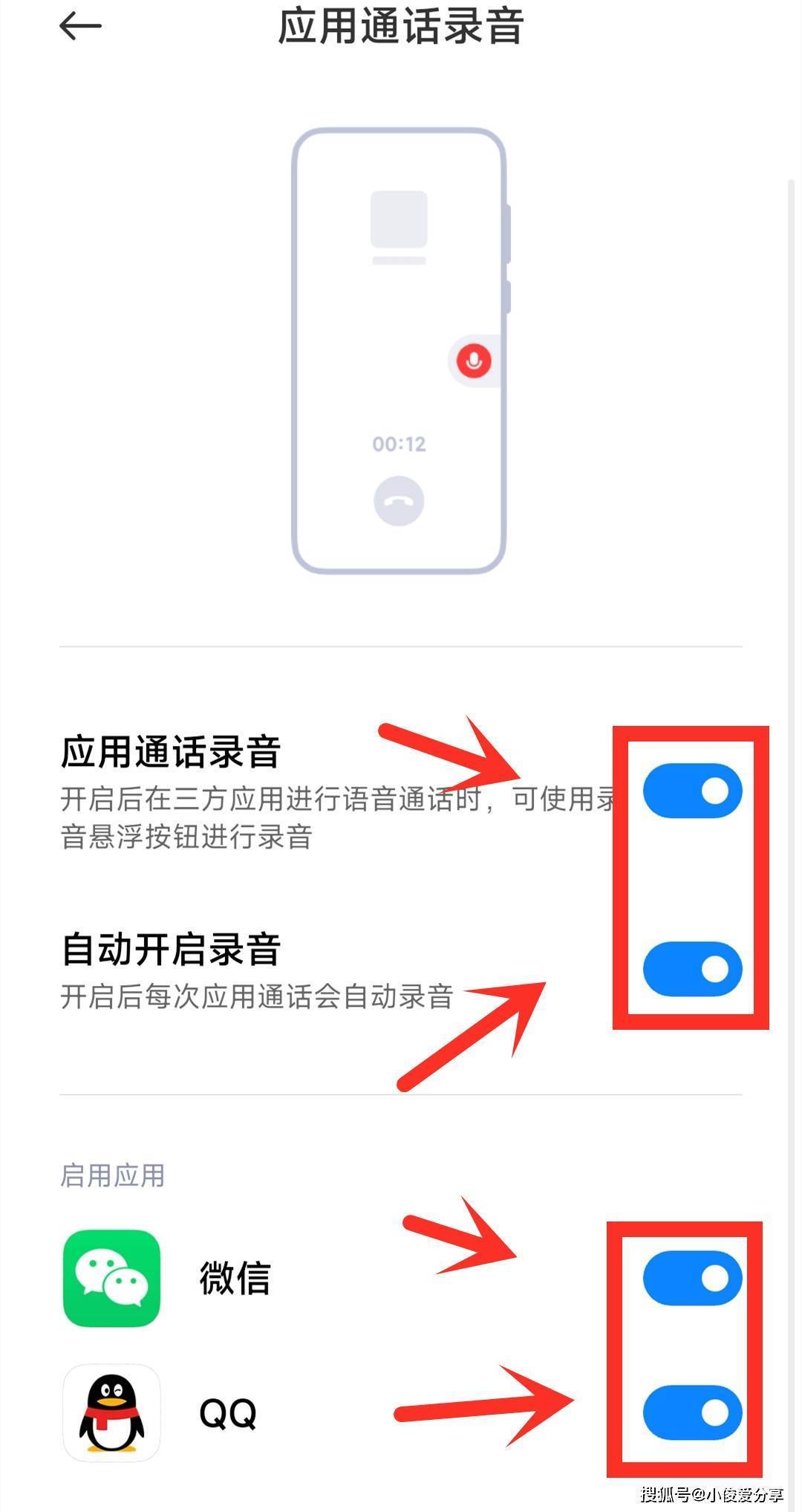Turn off the 应用通话录音 switch
Screen dimensions: 802x1512
[692, 791]
